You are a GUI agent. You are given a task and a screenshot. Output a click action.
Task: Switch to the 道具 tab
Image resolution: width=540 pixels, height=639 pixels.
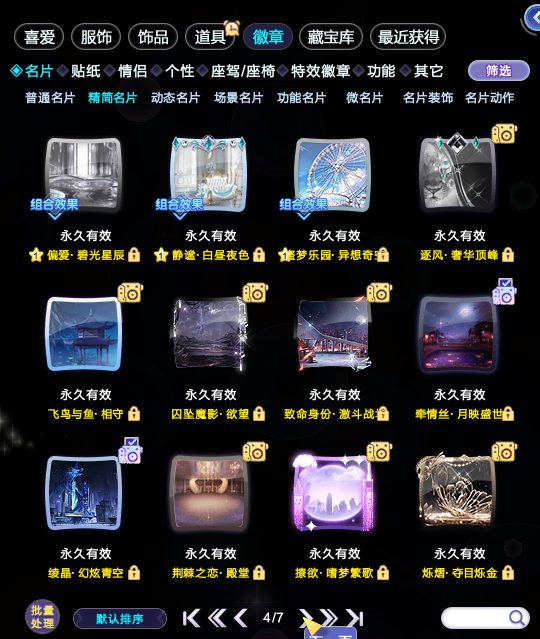pyautogui.click(x=210, y=37)
